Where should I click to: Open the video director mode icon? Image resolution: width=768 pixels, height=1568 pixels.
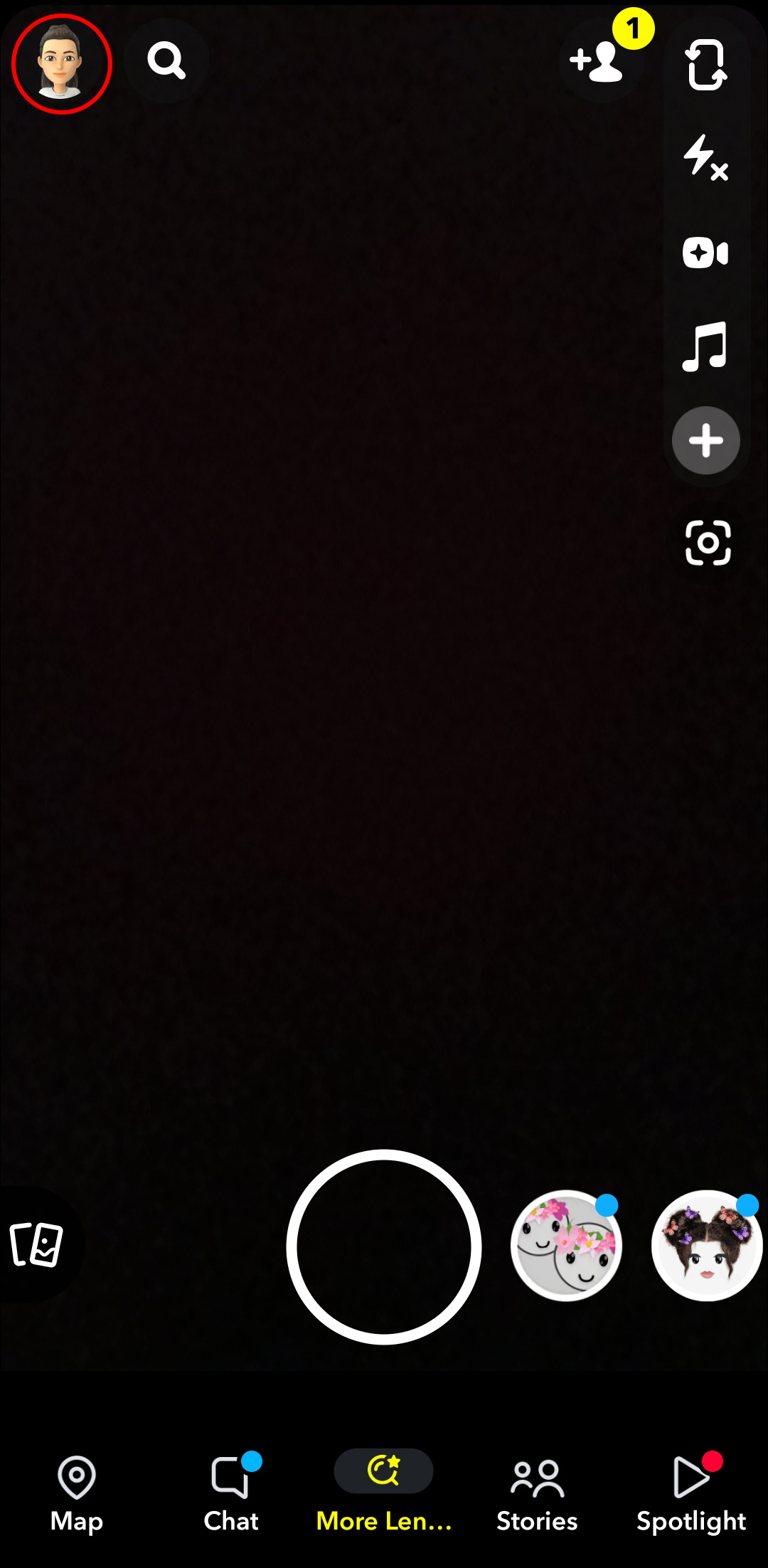click(x=705, y=253)
